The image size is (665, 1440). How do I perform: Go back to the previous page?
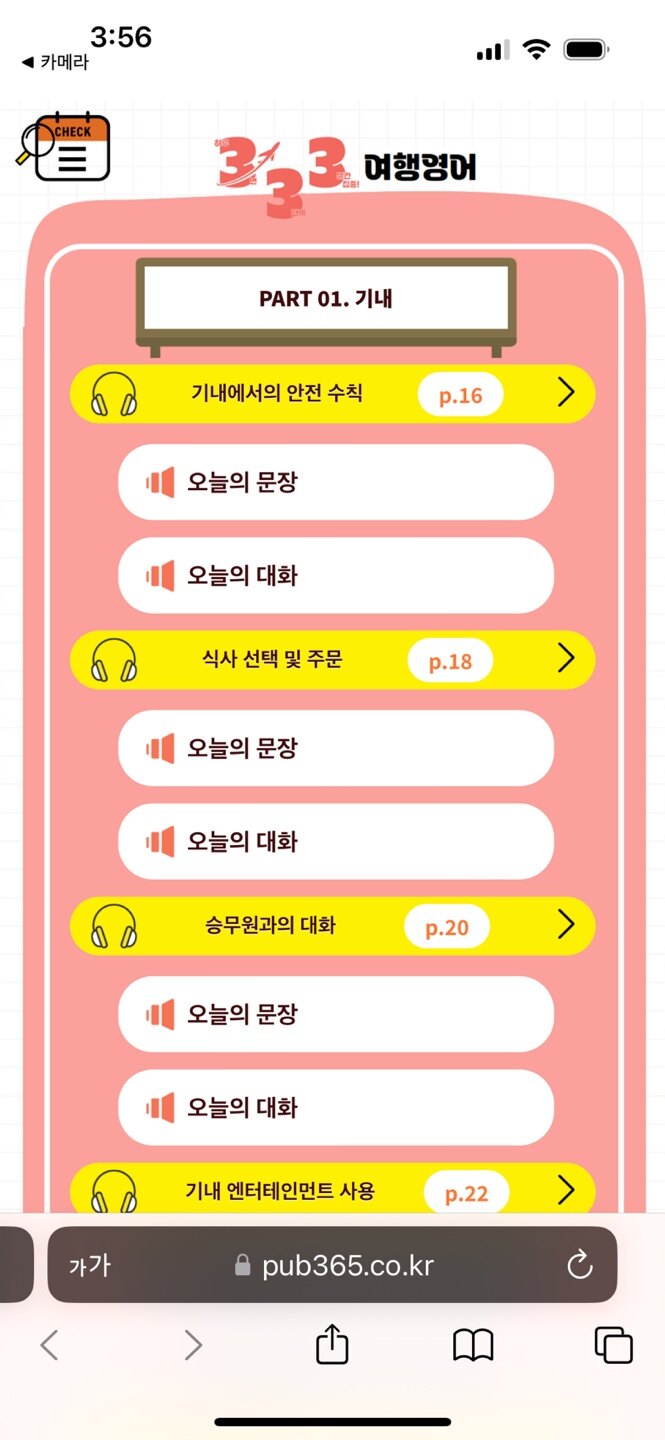coord(49,1345)
